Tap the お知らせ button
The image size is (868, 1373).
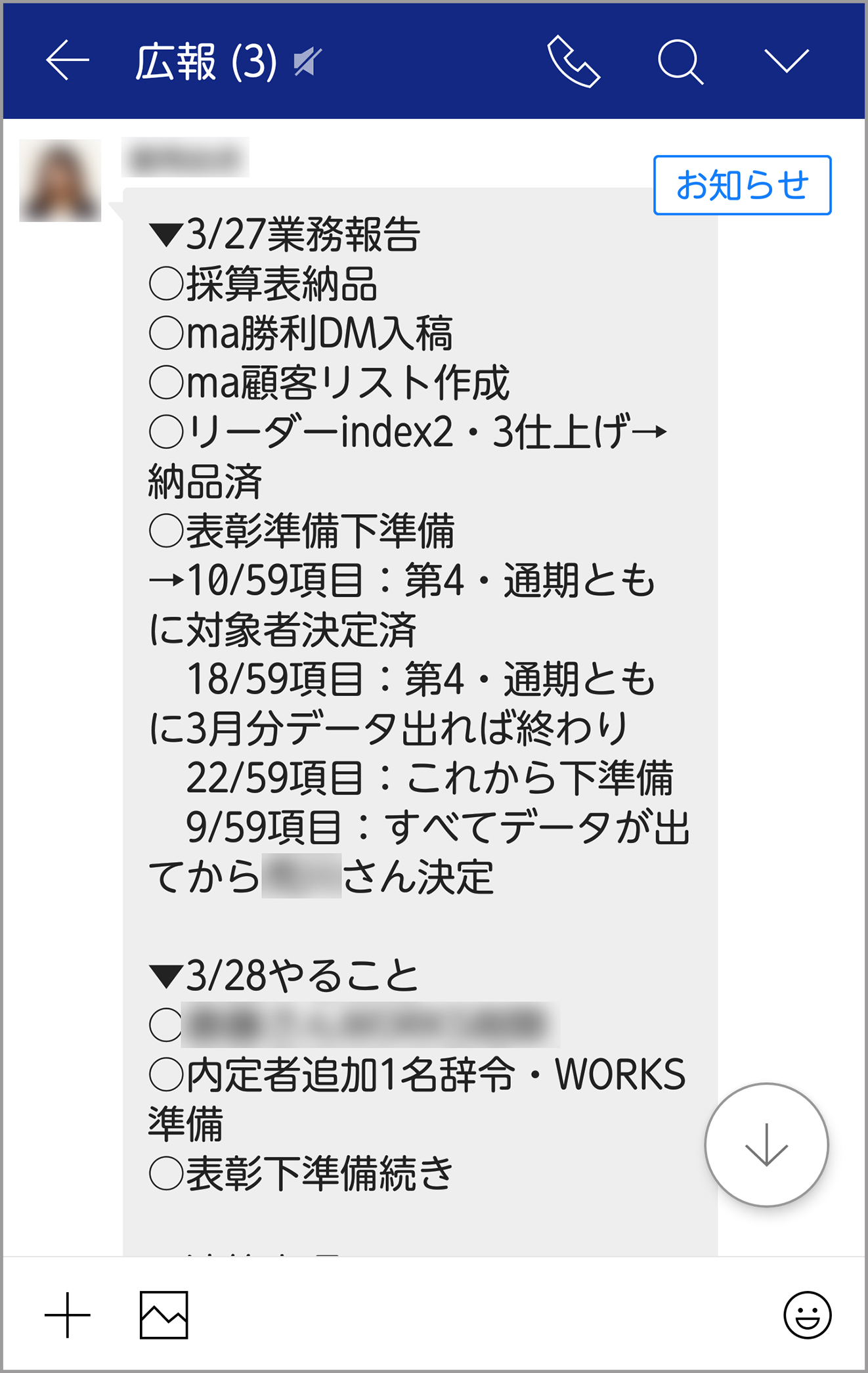click(x=742, y=185)
